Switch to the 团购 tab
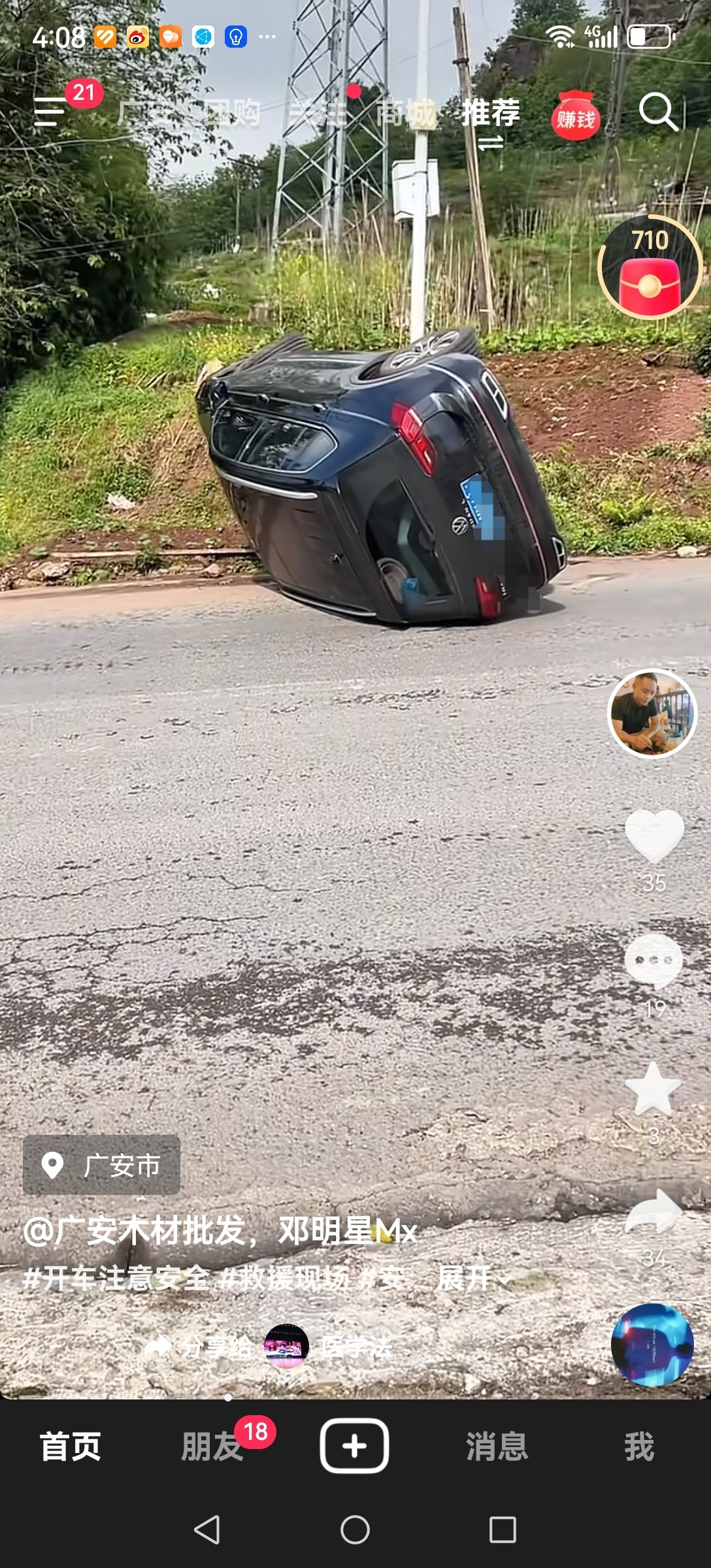The width and height of the screenshot is (711, 1568). point(232,114)
